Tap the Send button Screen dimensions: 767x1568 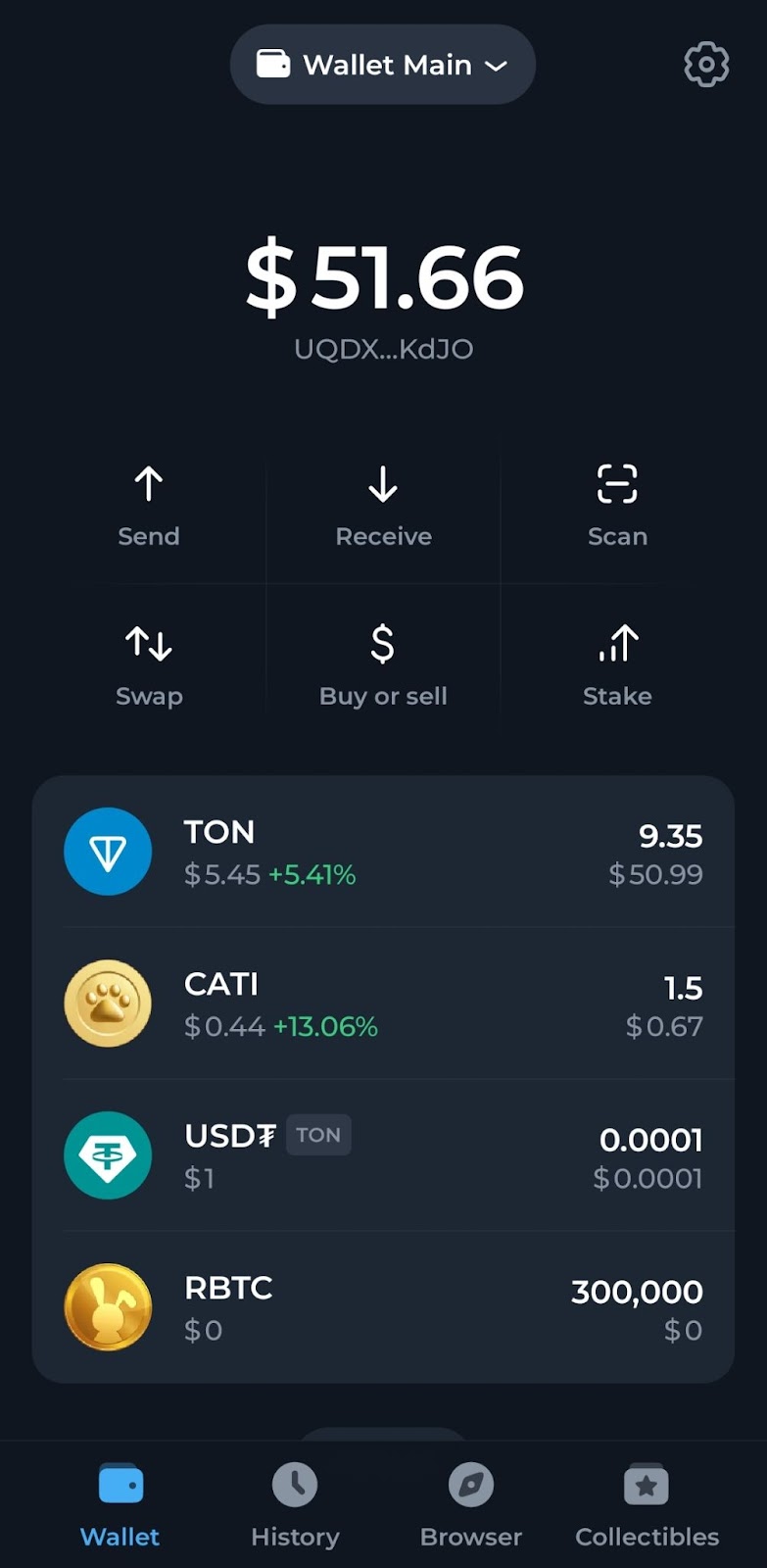[149, 506]
